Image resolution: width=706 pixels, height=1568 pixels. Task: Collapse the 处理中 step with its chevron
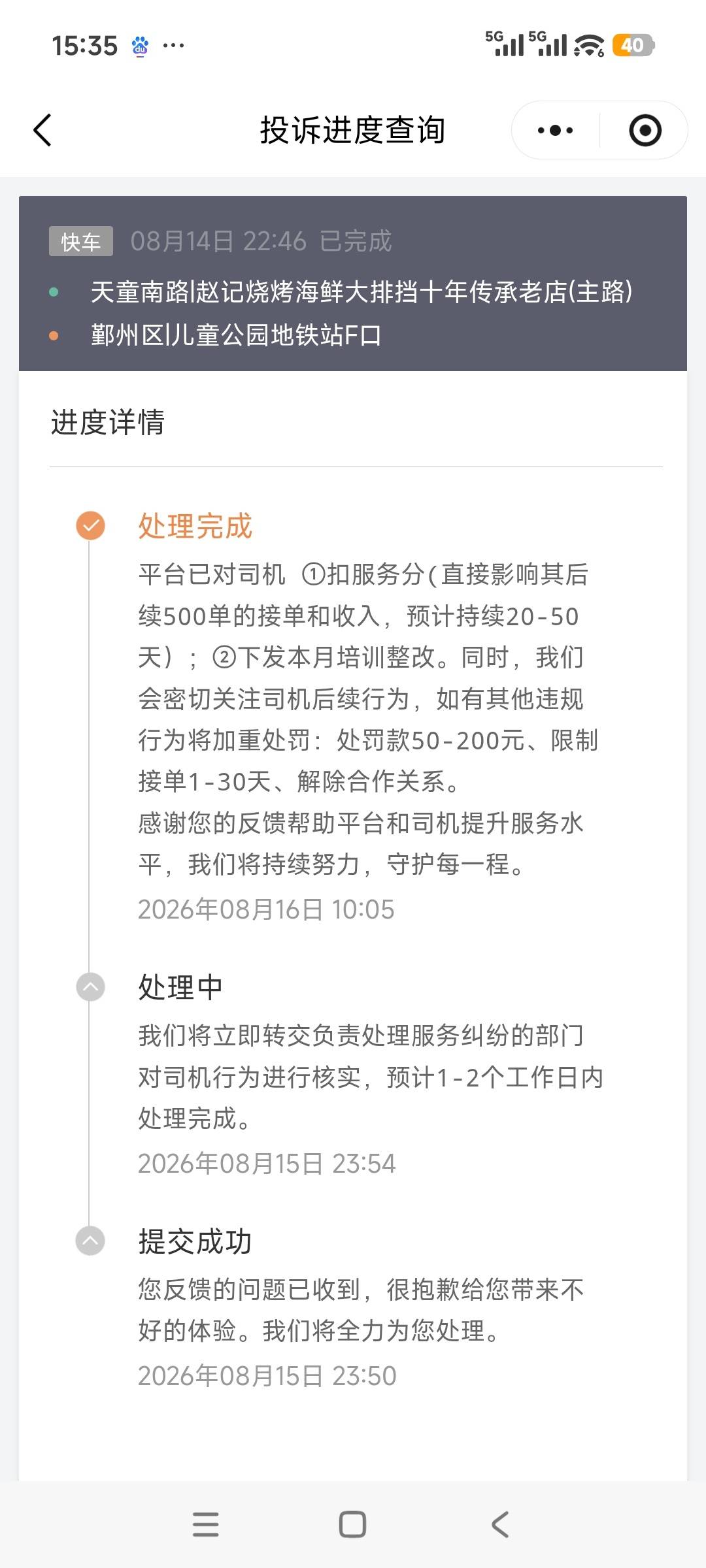90,987
